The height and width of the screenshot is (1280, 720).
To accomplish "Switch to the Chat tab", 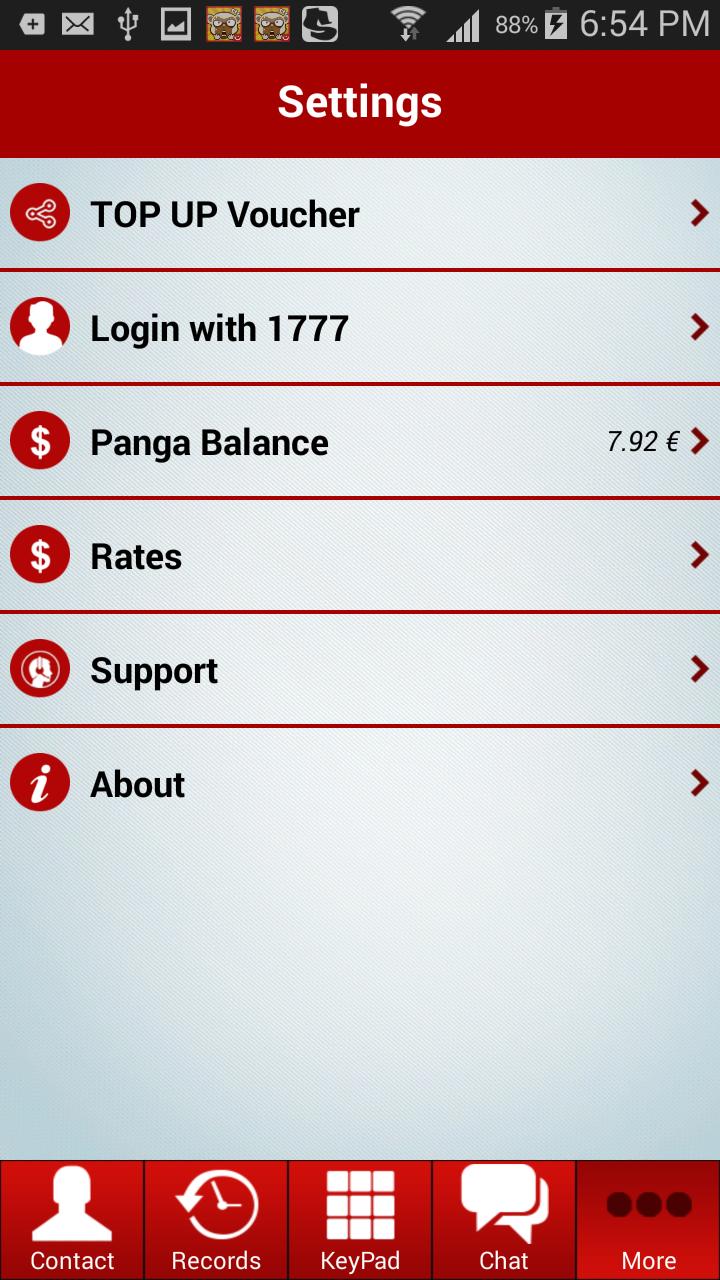I will [x=504, y=1220].
